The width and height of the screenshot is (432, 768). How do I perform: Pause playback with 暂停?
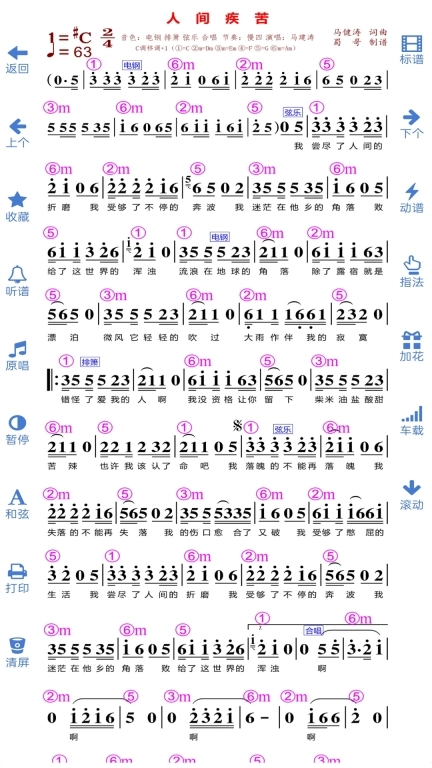(x=18, y=431)
